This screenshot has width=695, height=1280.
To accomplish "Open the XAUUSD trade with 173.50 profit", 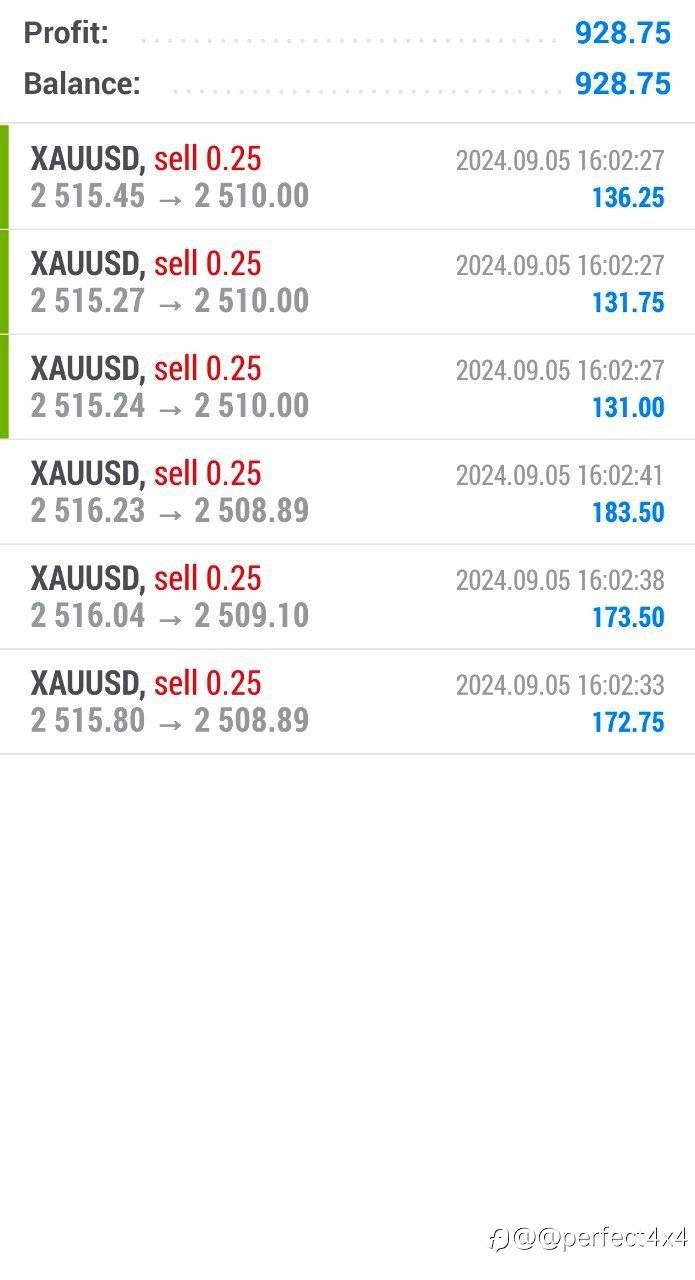I will tap(347, 597).
